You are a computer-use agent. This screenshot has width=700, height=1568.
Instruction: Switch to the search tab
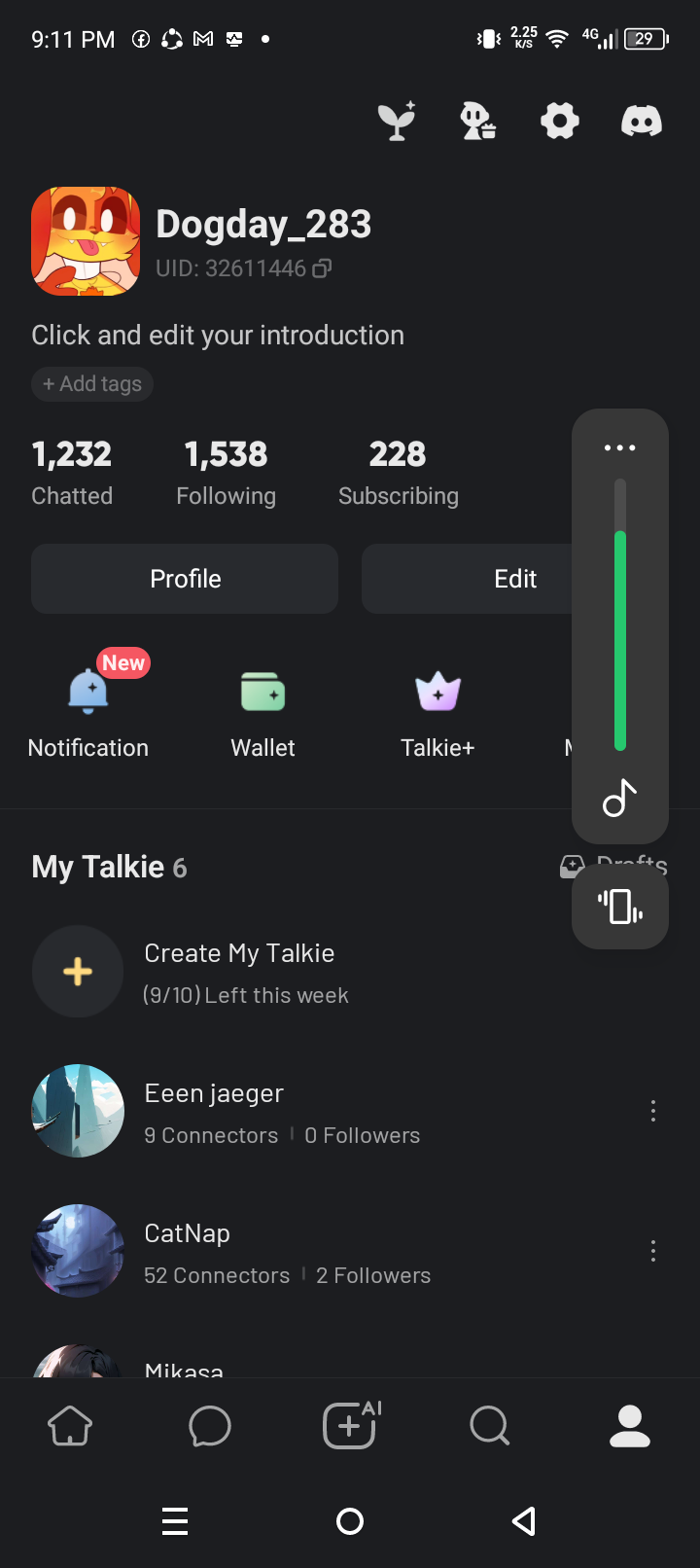pyautogui.click(x=489, y=1426)
